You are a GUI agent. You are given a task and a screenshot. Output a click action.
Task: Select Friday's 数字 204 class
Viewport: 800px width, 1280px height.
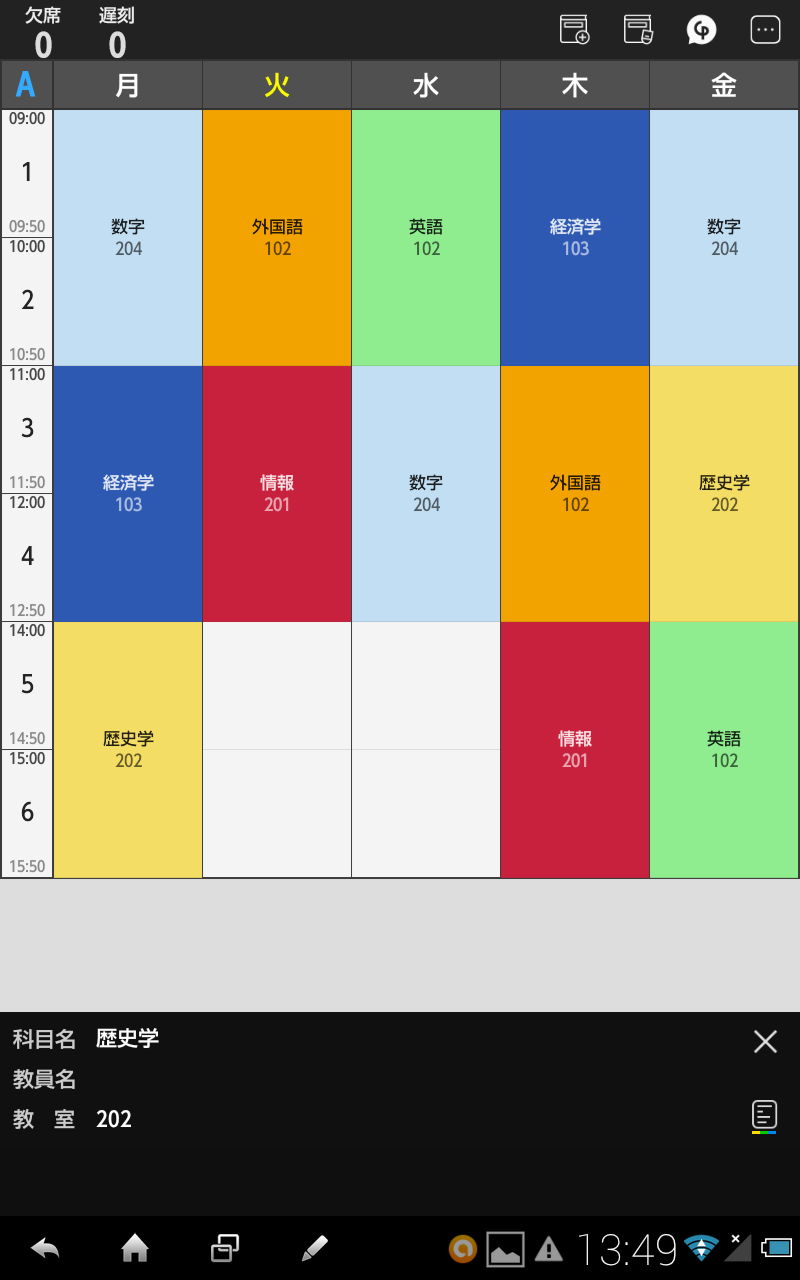coord(724,238)
